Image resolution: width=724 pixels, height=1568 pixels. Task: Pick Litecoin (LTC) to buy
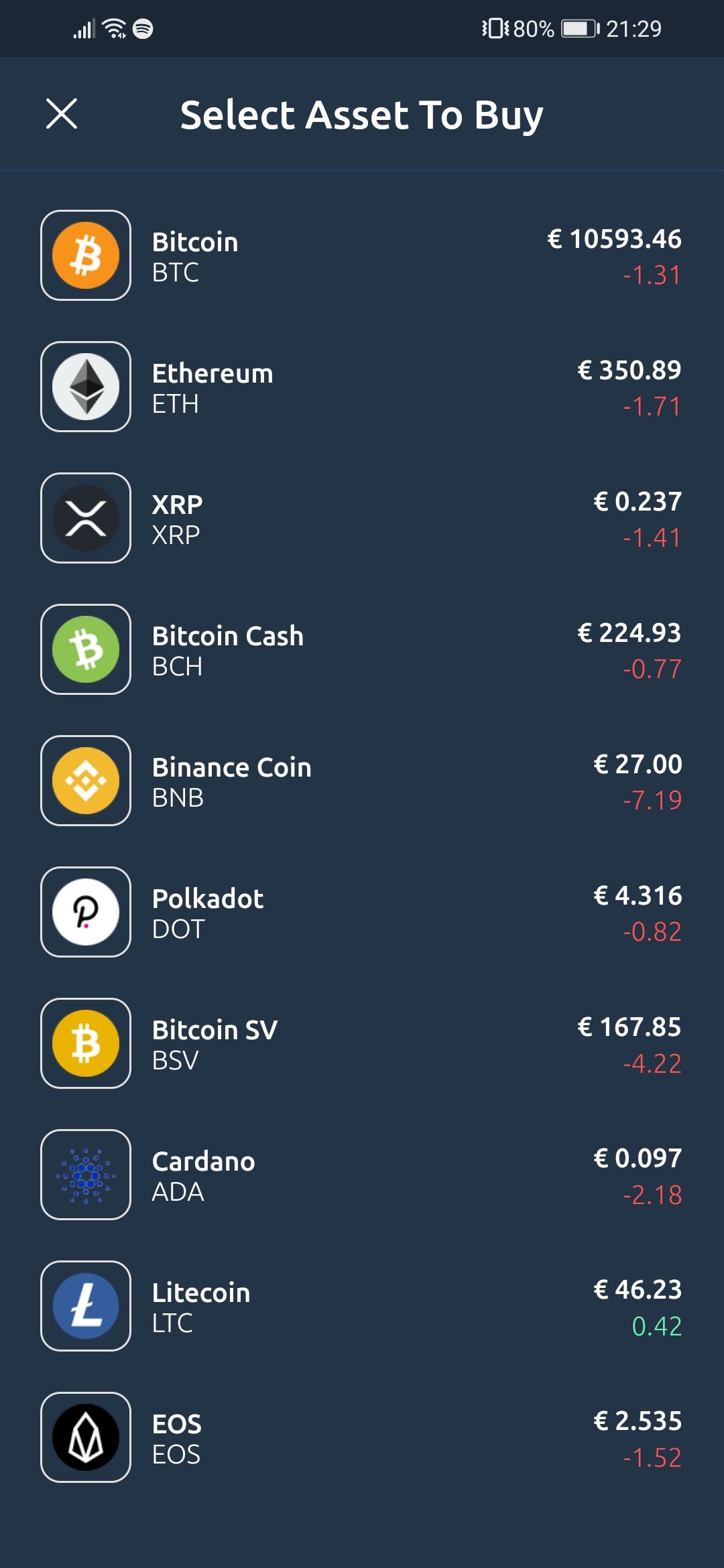click(361, 1307)
